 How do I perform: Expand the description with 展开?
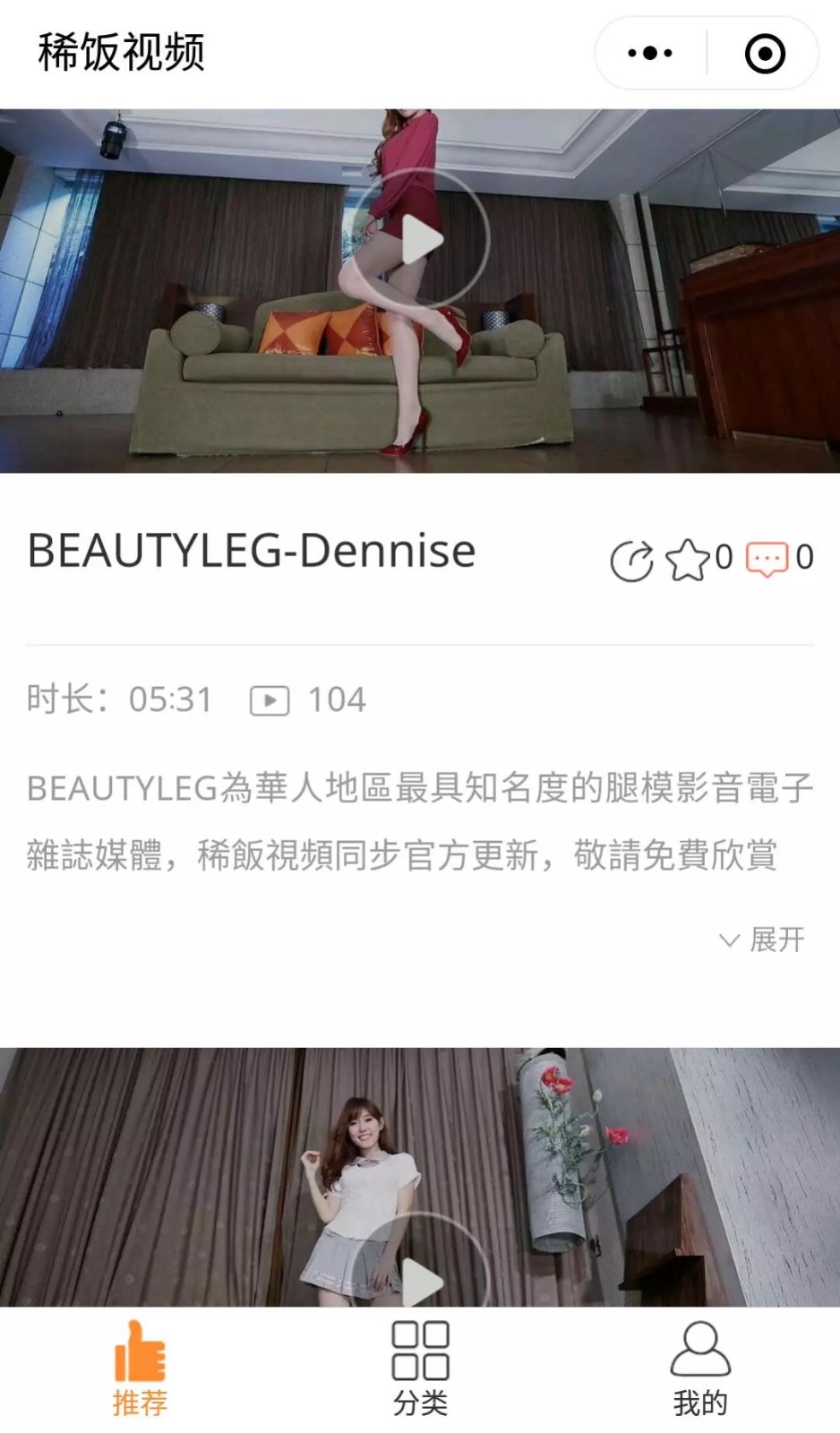(763, 940)
